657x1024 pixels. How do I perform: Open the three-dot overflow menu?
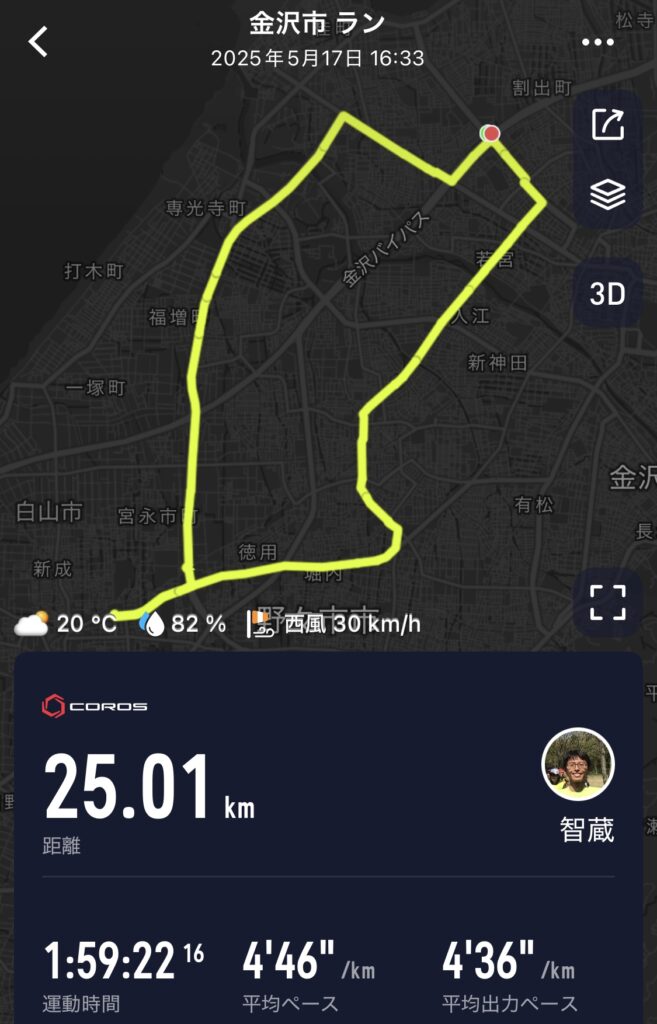598,42
